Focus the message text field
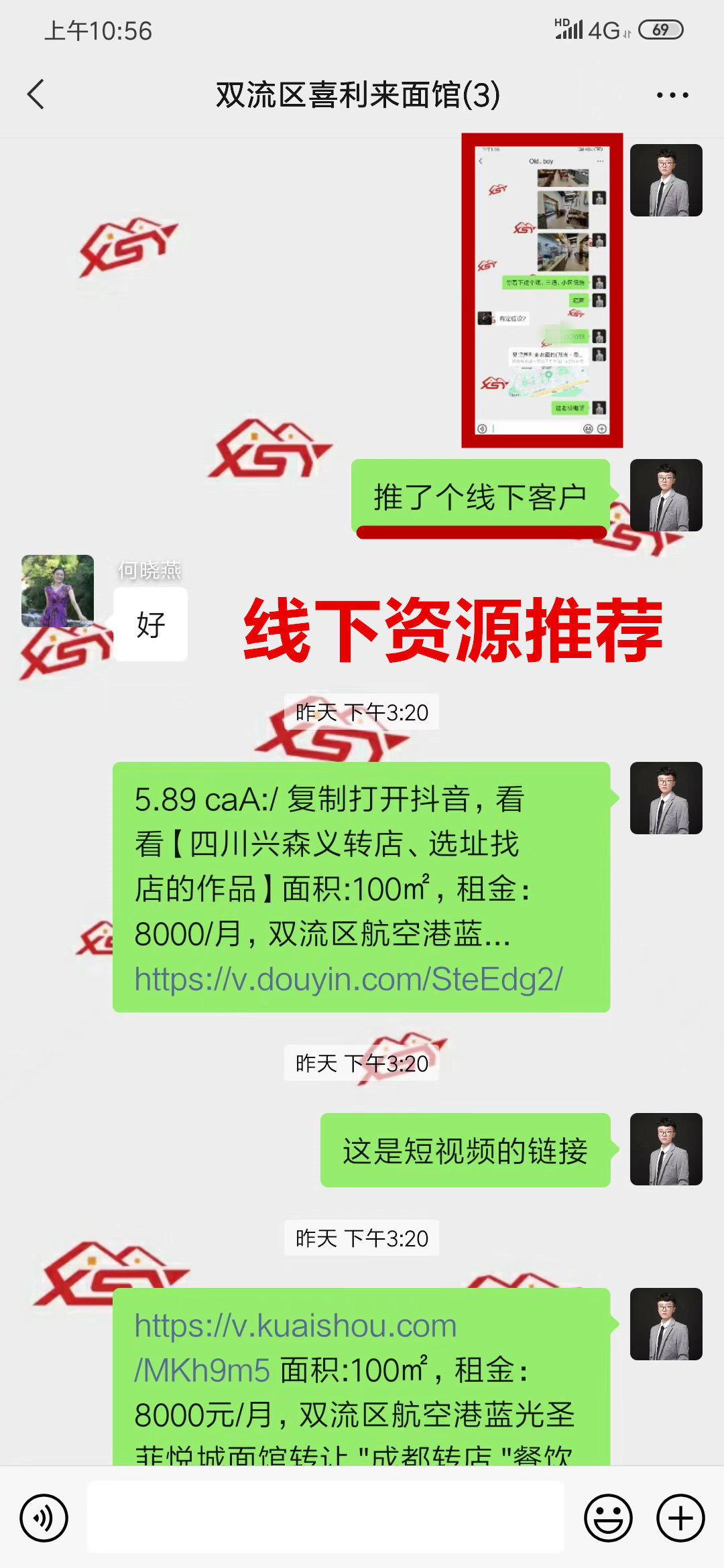 coord(325,1518)
